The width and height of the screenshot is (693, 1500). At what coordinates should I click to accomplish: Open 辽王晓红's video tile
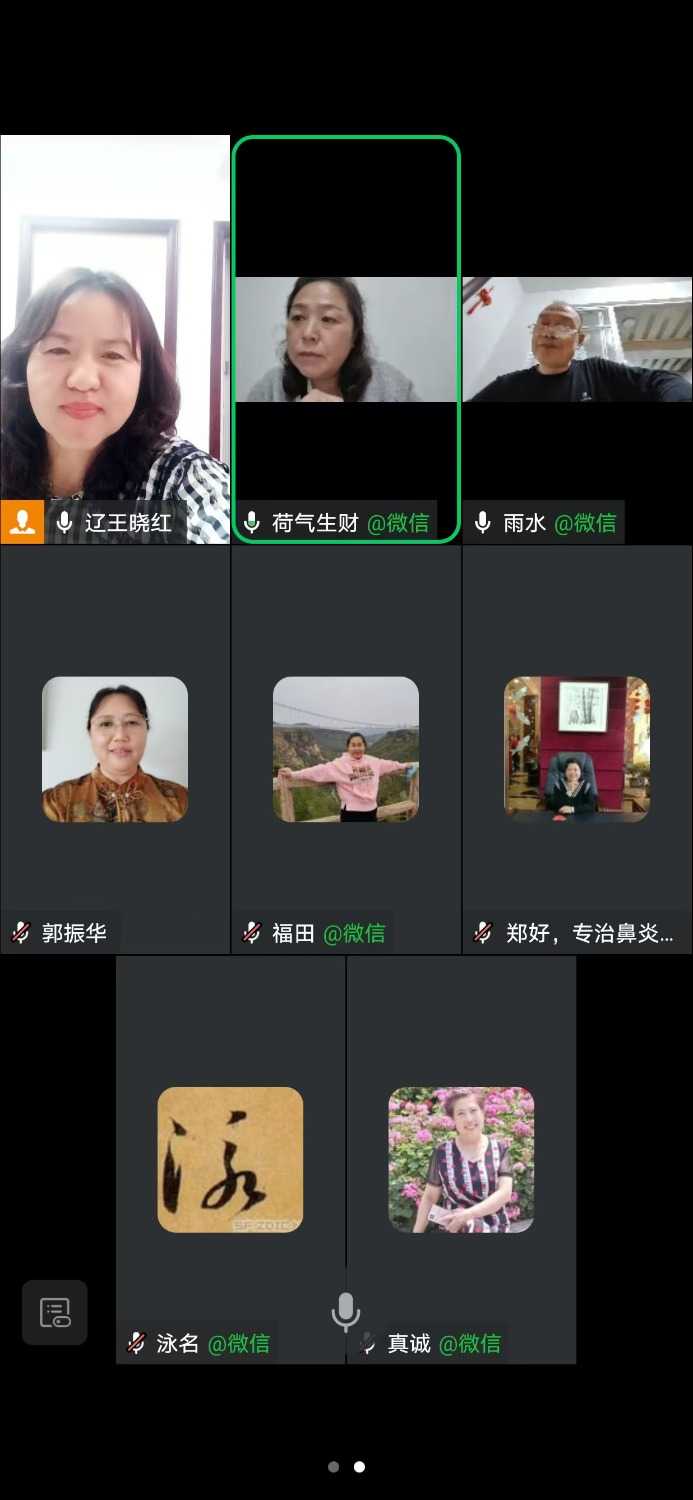tap(115, 340)
